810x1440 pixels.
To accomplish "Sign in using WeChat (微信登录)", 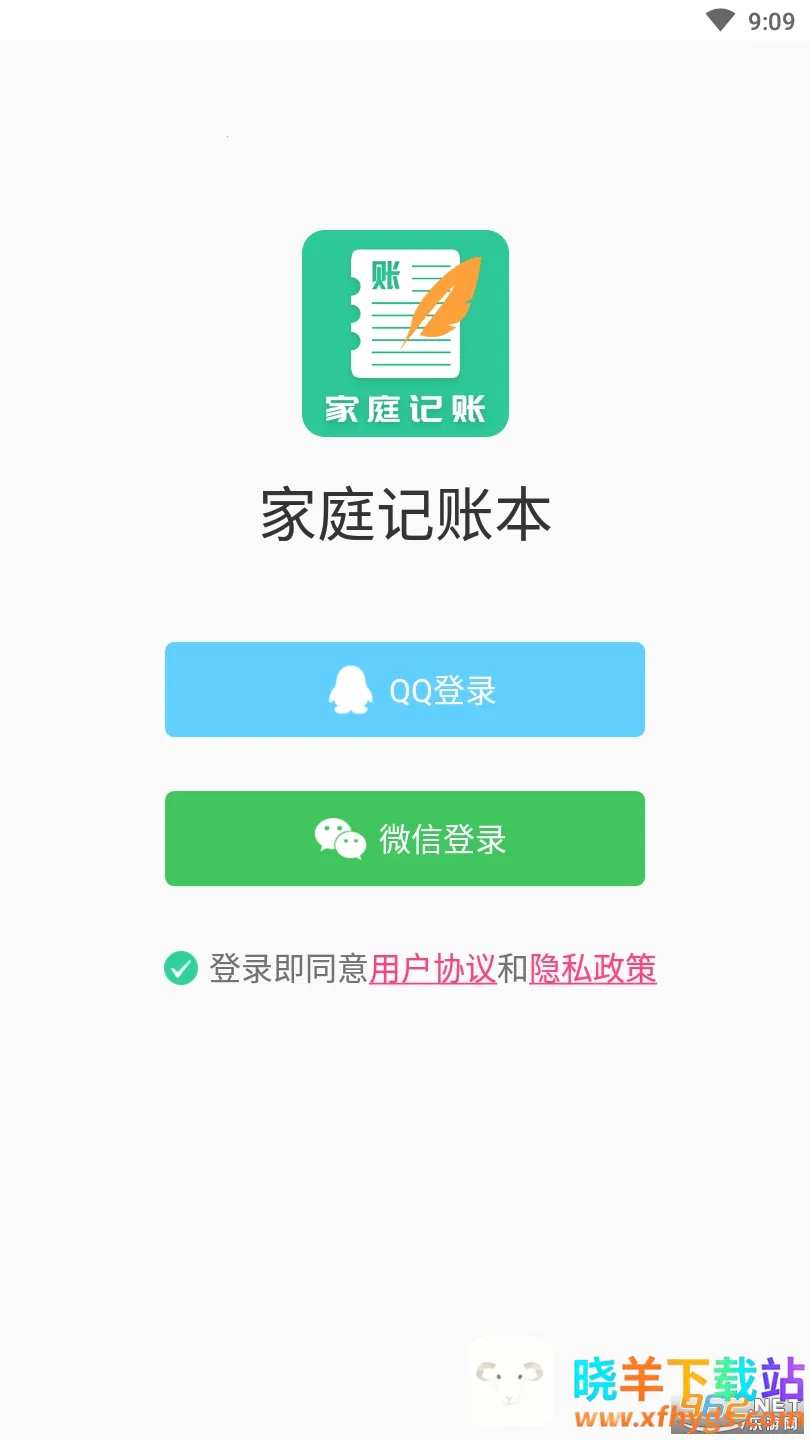I will pos(404,838).
